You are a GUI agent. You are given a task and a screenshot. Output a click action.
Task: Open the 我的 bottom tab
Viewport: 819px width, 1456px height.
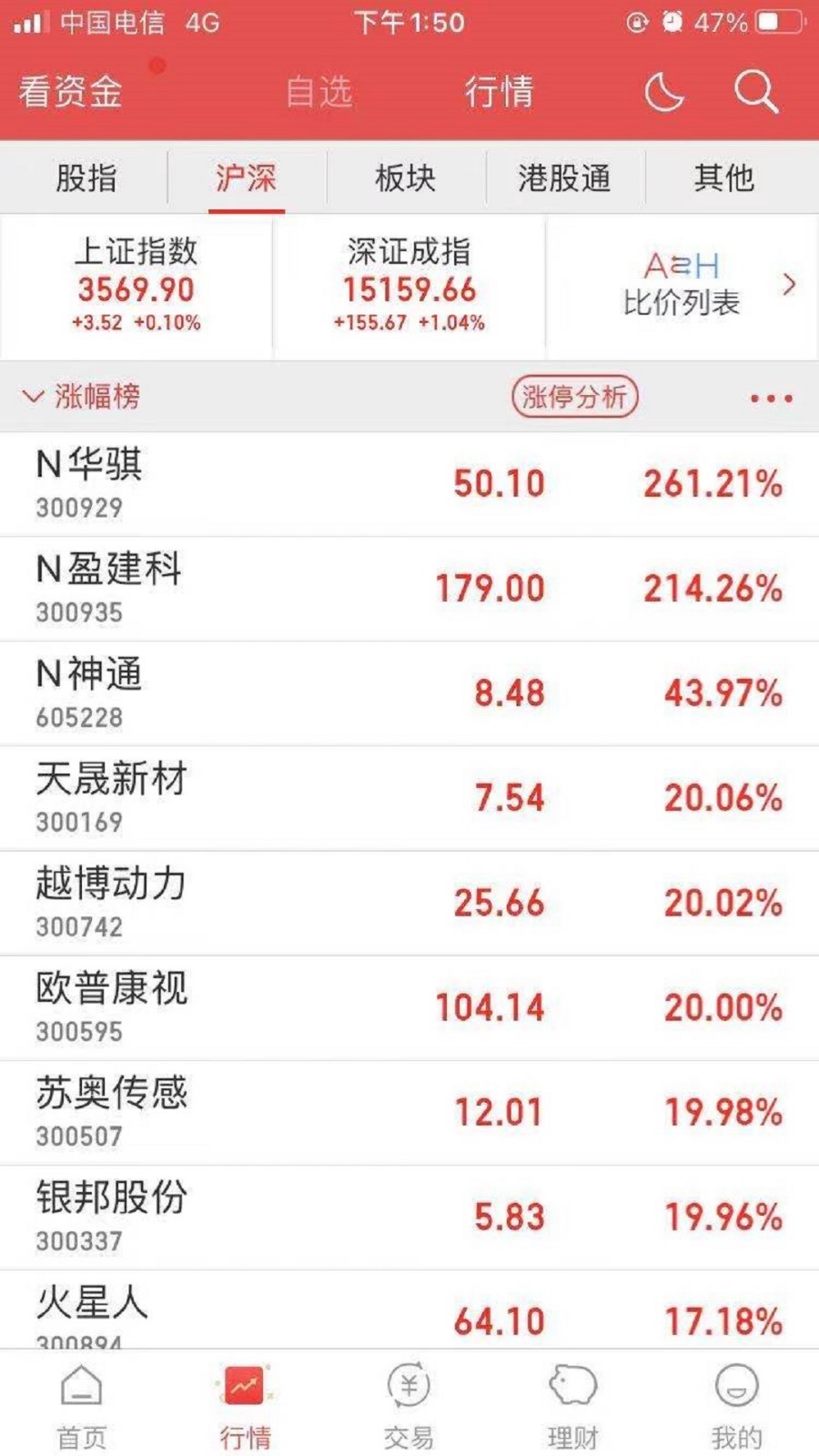click(x=736, y=1406)
